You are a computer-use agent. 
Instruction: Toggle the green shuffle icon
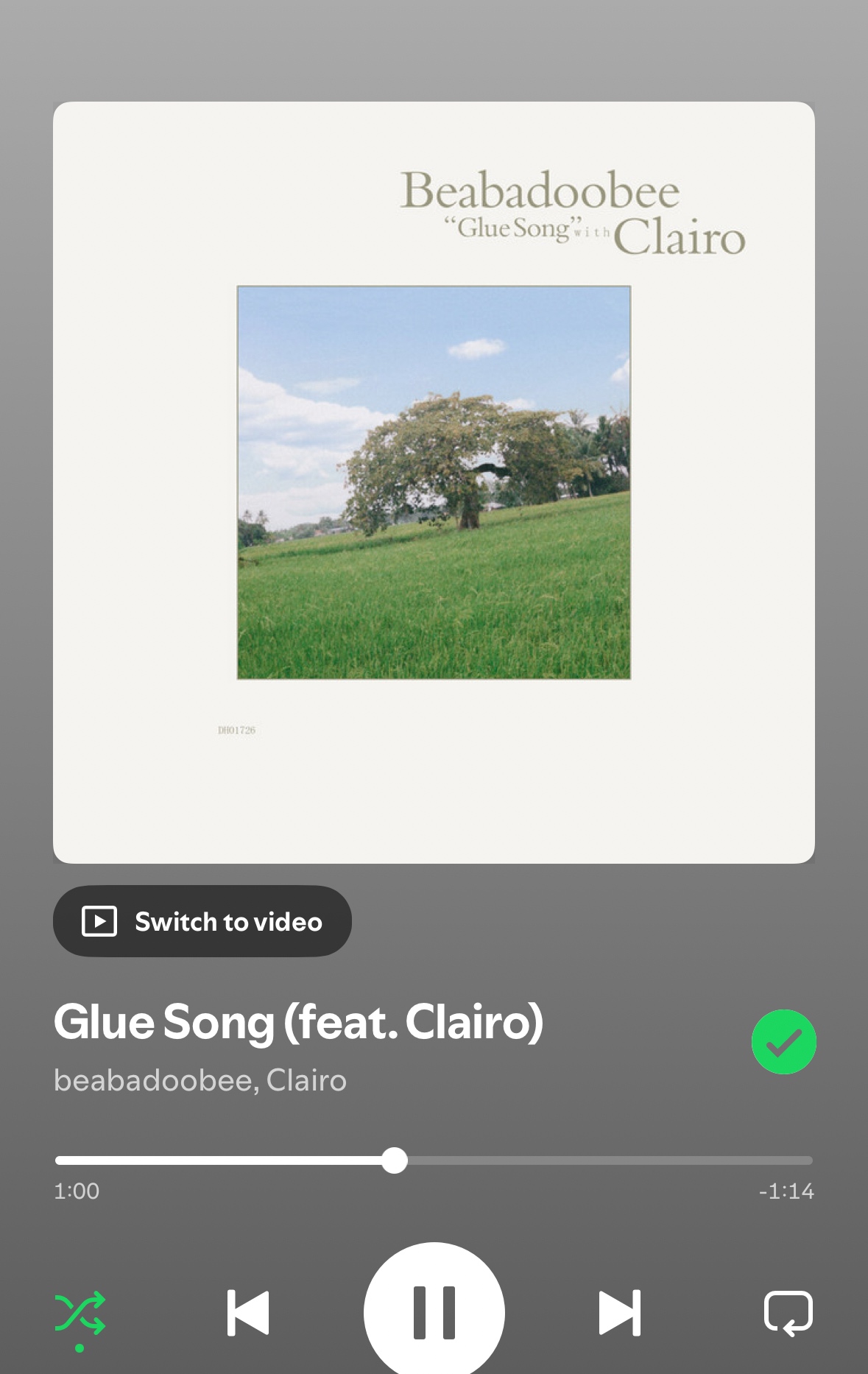pos(80,1314)
